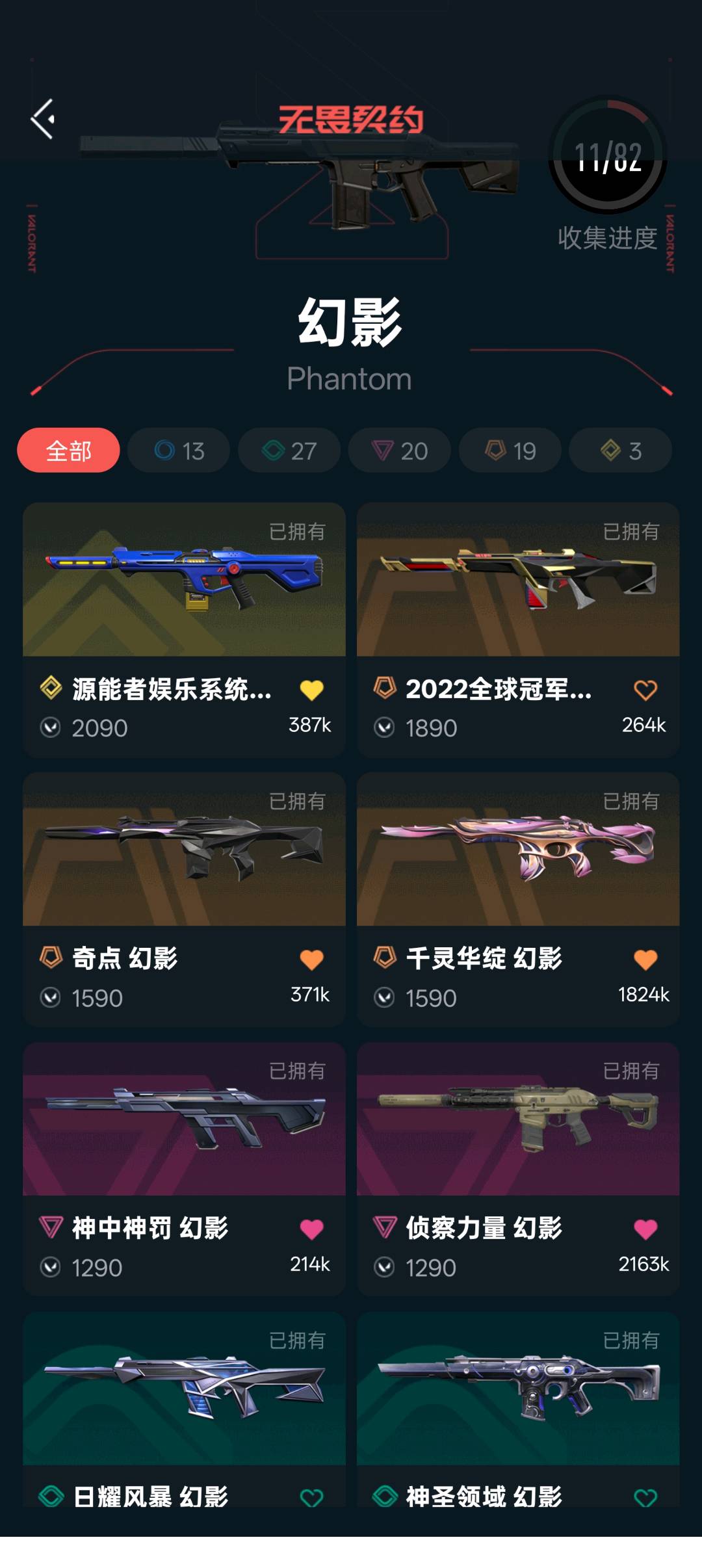This screenshot has width=702, height=1568.
Task: Toggle the heart on 源能者娱乐系统 skin
Action: click(x=311, y=690)
